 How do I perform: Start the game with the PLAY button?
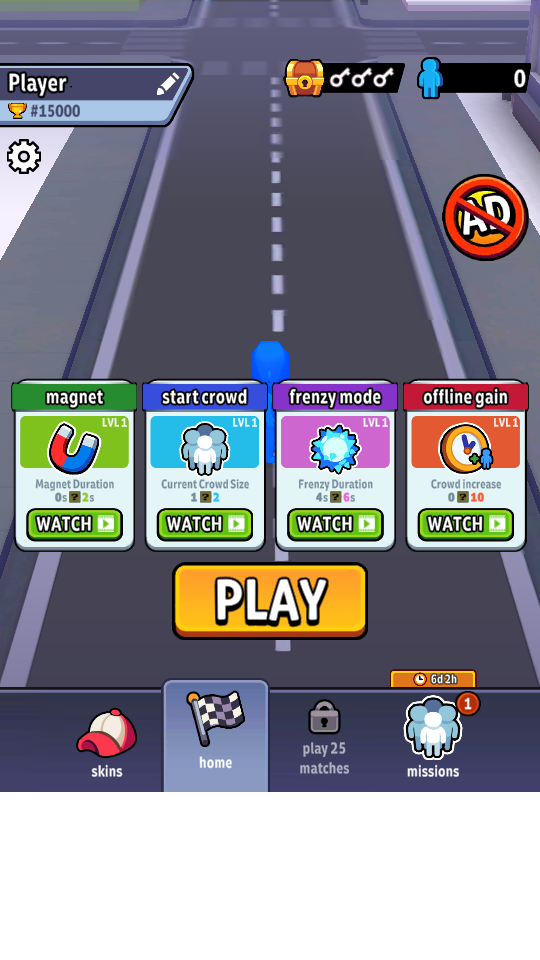tap(270, 601)
